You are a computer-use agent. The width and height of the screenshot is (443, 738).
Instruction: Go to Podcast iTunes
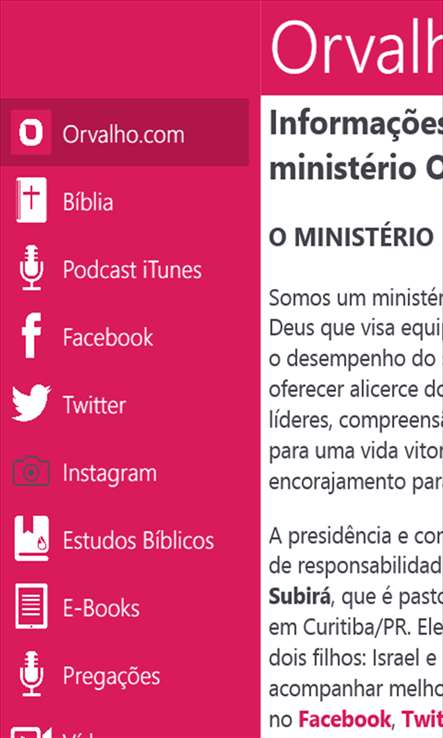pos(124,268)
